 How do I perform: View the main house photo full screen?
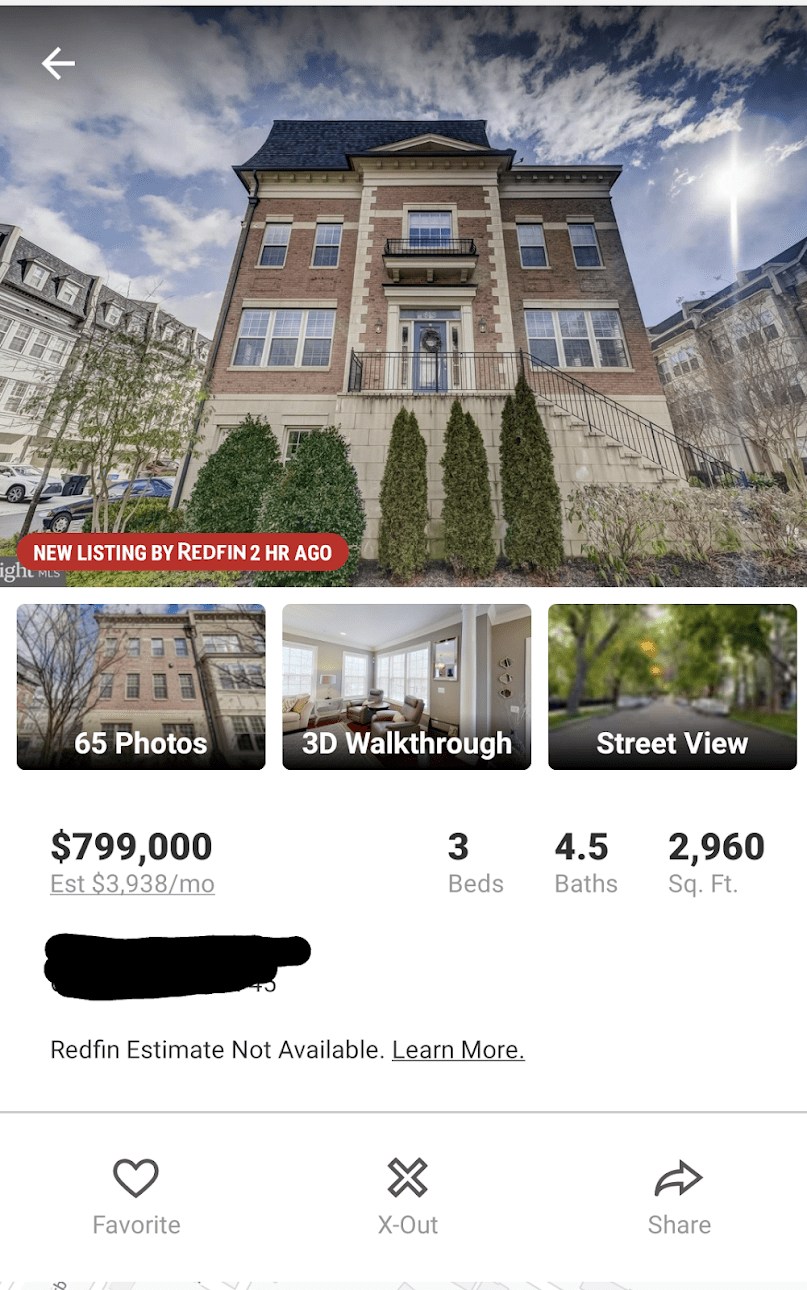pos(430,300)
